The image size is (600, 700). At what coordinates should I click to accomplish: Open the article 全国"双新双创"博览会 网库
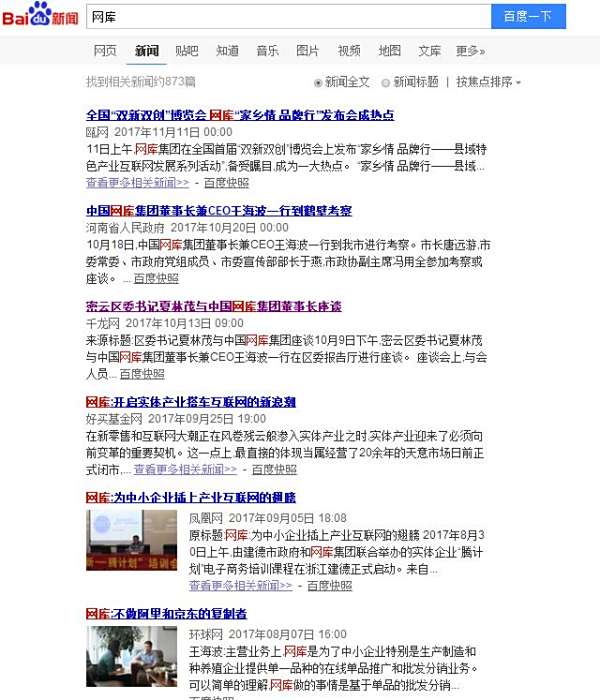click(x=240, y=115)
